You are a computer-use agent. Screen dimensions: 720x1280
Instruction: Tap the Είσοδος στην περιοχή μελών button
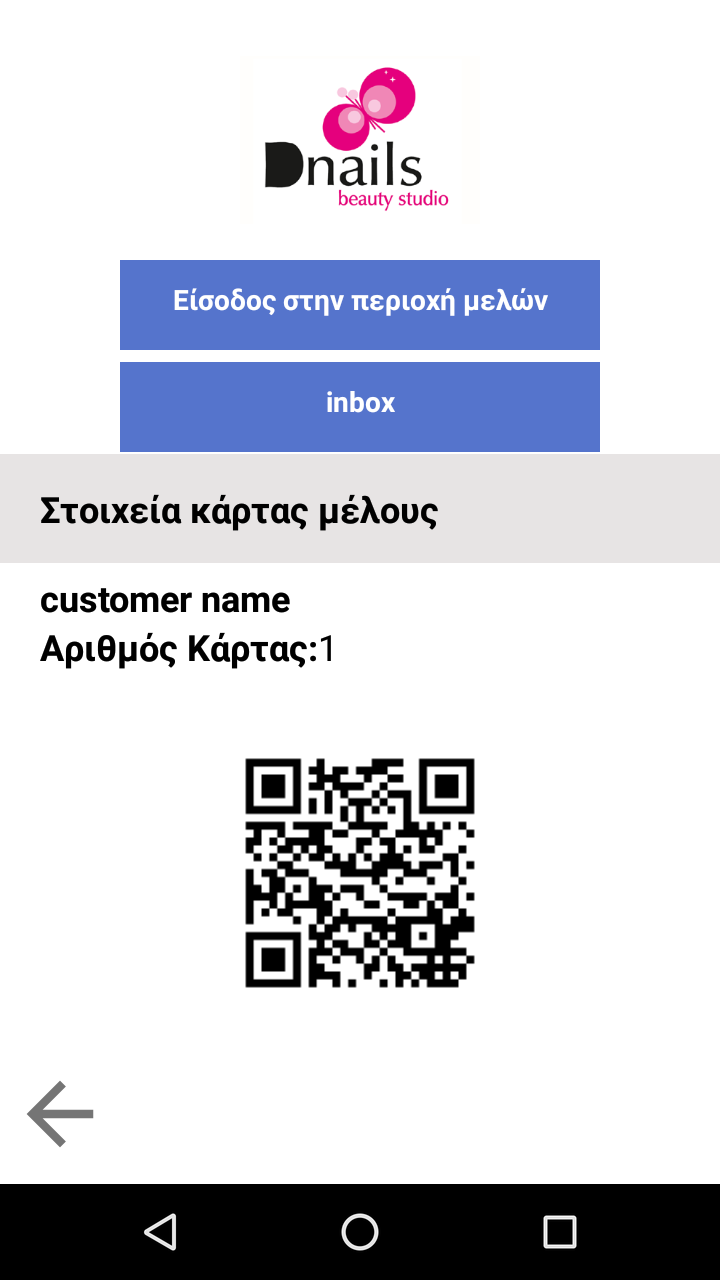360,304
